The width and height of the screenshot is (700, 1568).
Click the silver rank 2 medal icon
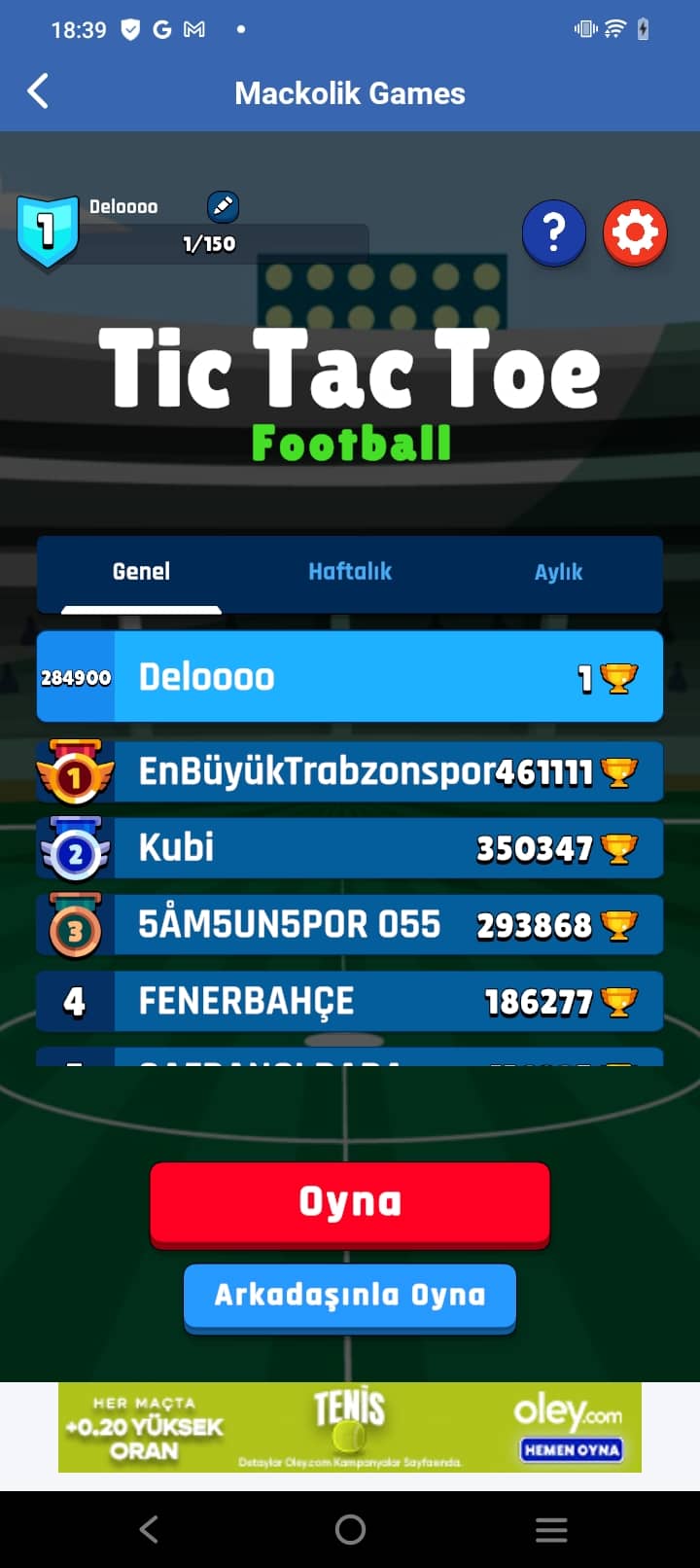pyautogui.click(x=76, y=847)
